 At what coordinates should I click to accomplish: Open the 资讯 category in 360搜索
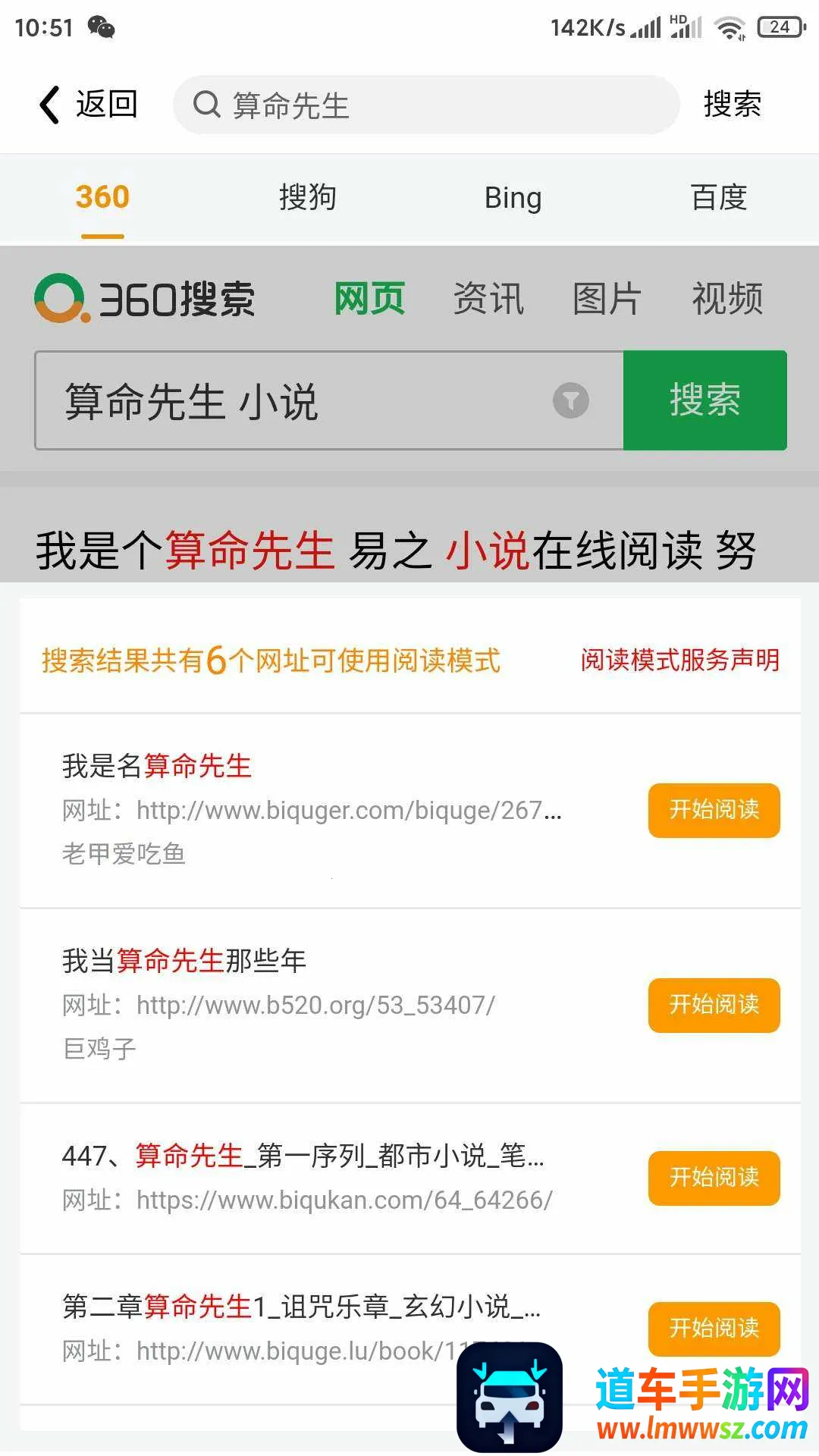tap(488, 298)
